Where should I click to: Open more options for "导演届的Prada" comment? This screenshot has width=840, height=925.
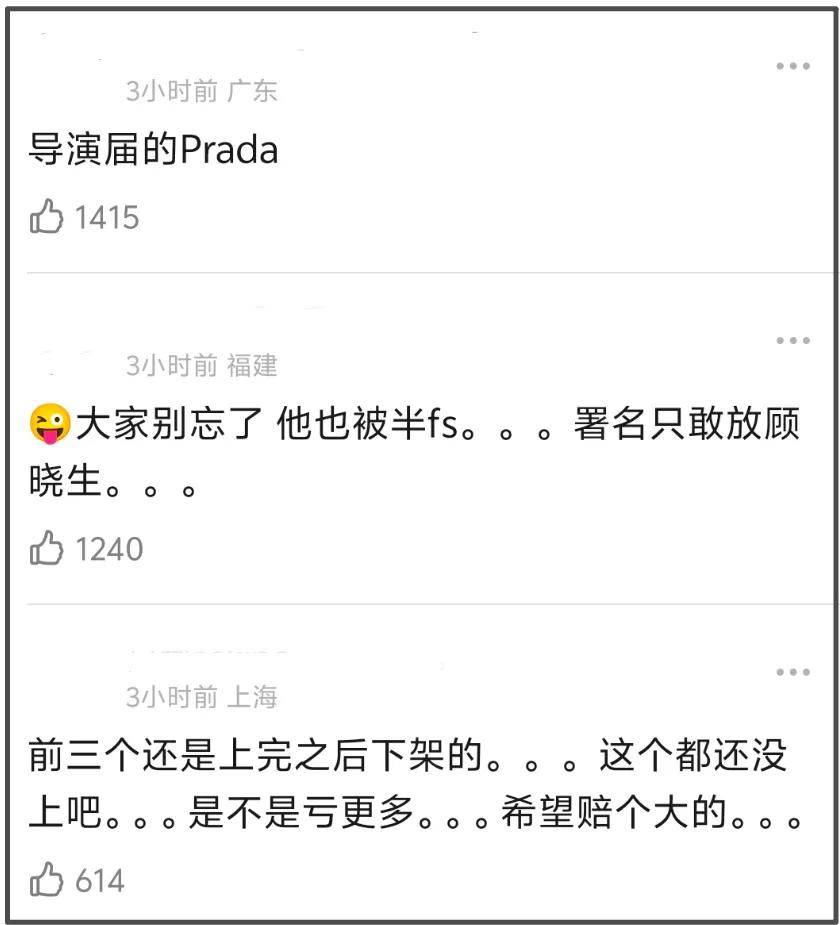(x=792, y=66)
